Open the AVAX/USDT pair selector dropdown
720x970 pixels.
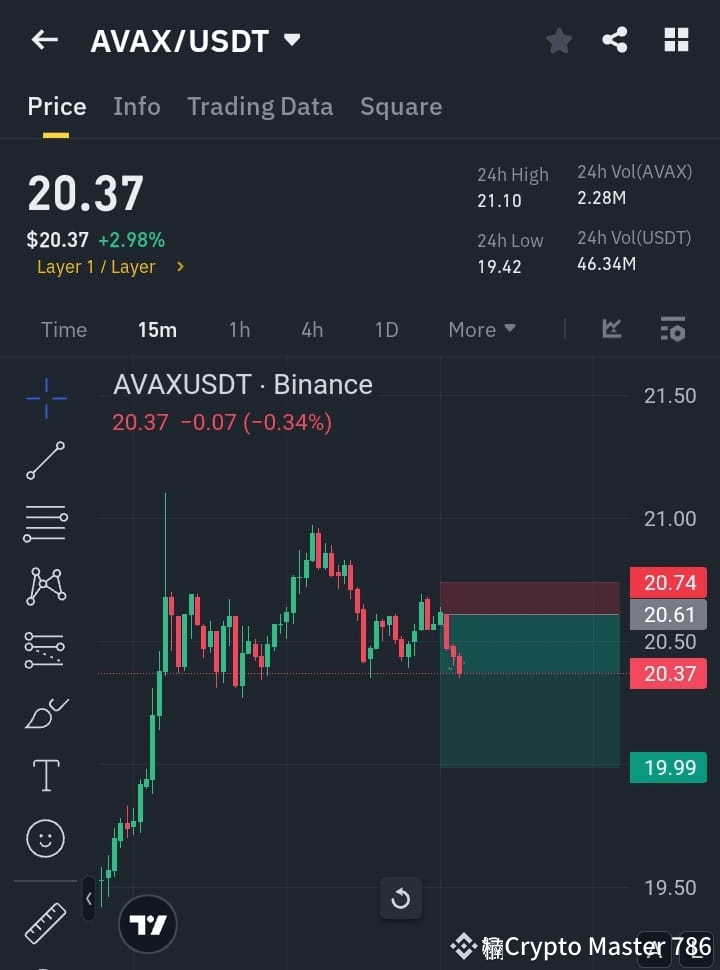(x=290, y=40)
